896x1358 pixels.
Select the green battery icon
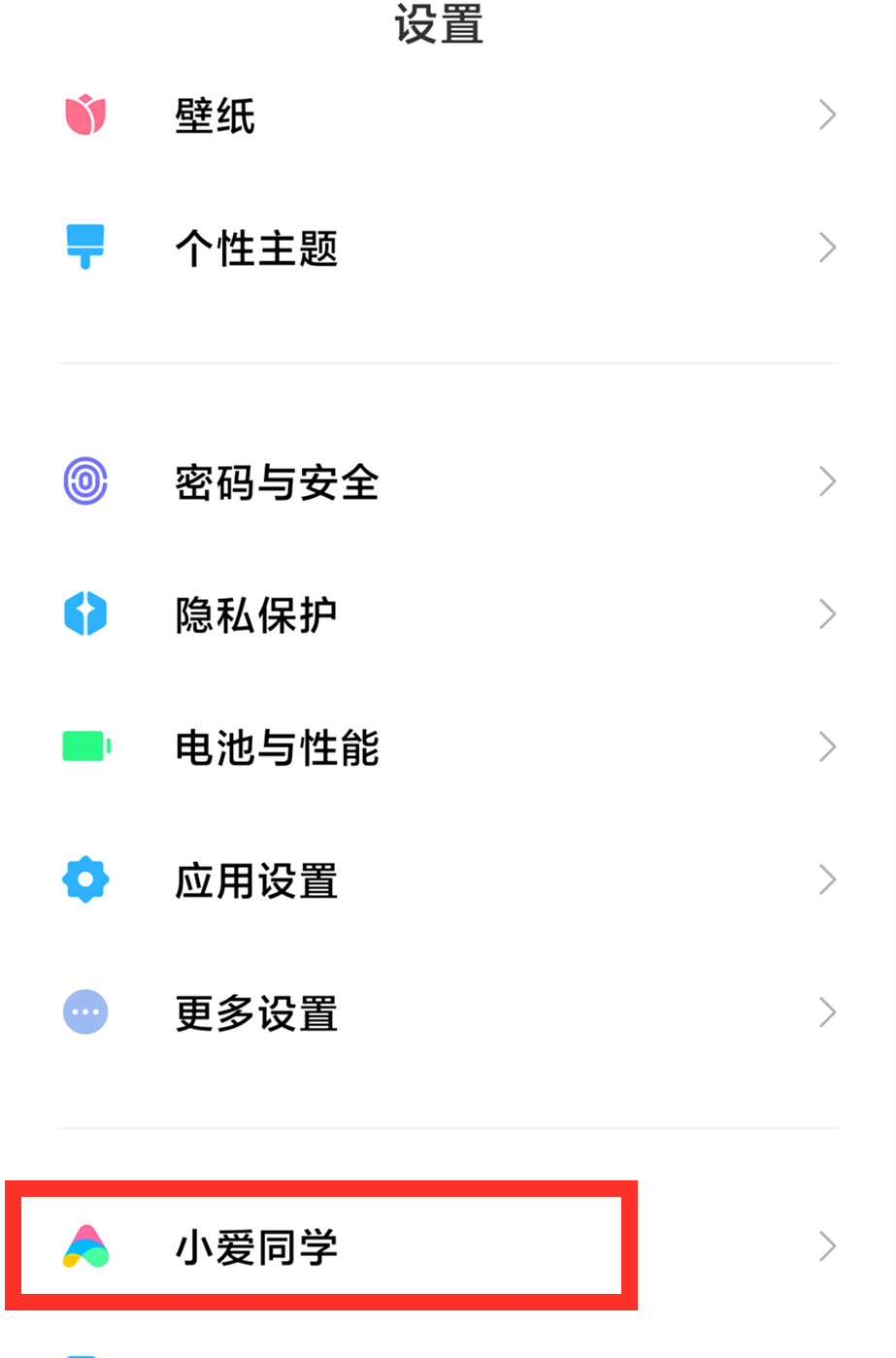[85, 746]
